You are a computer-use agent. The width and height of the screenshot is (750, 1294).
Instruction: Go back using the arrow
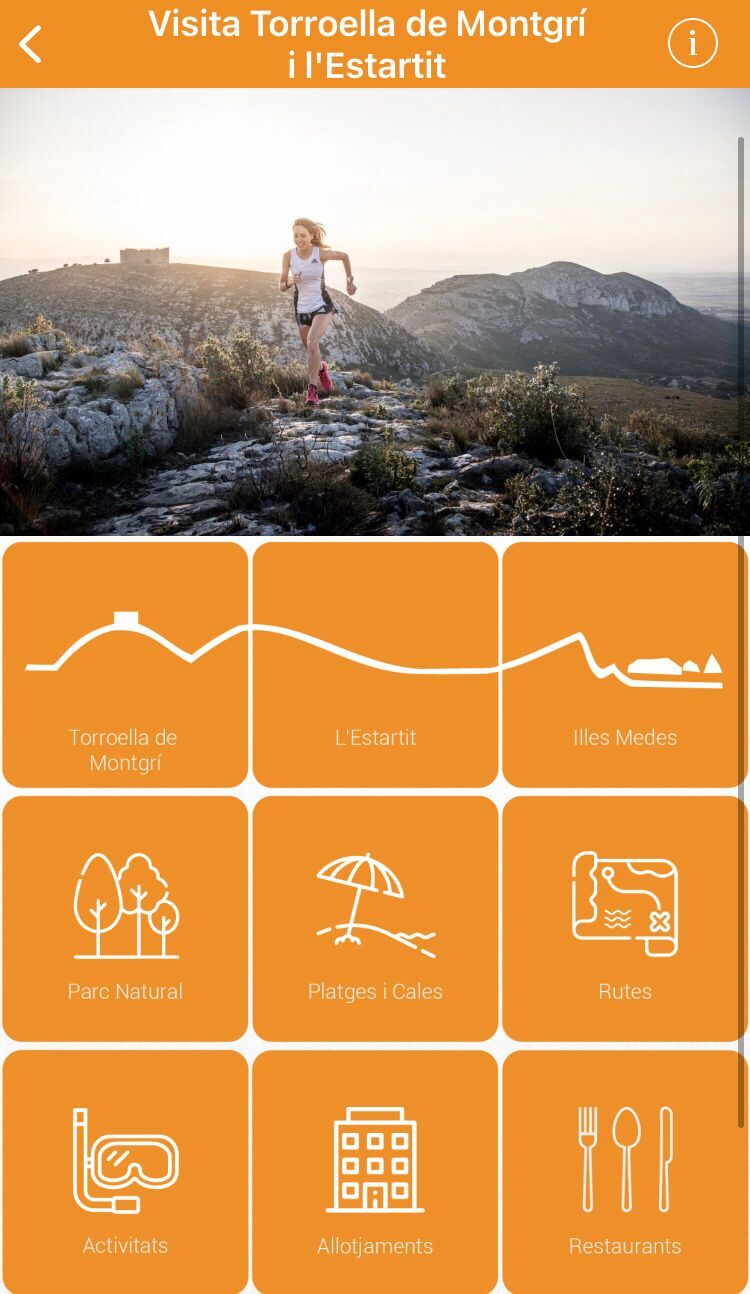pos(31,44)
